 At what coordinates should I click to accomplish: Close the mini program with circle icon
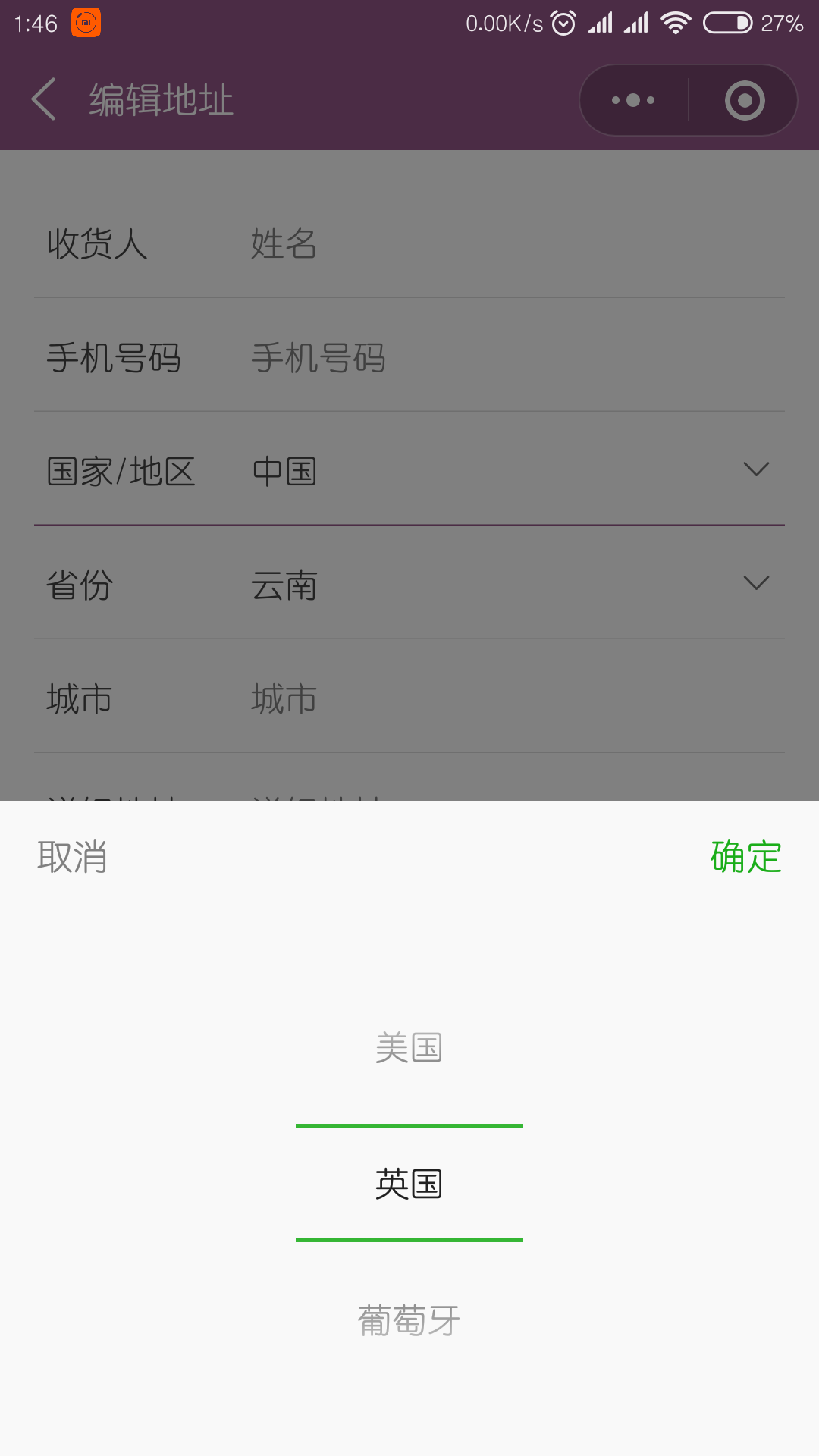coord(745,100)
